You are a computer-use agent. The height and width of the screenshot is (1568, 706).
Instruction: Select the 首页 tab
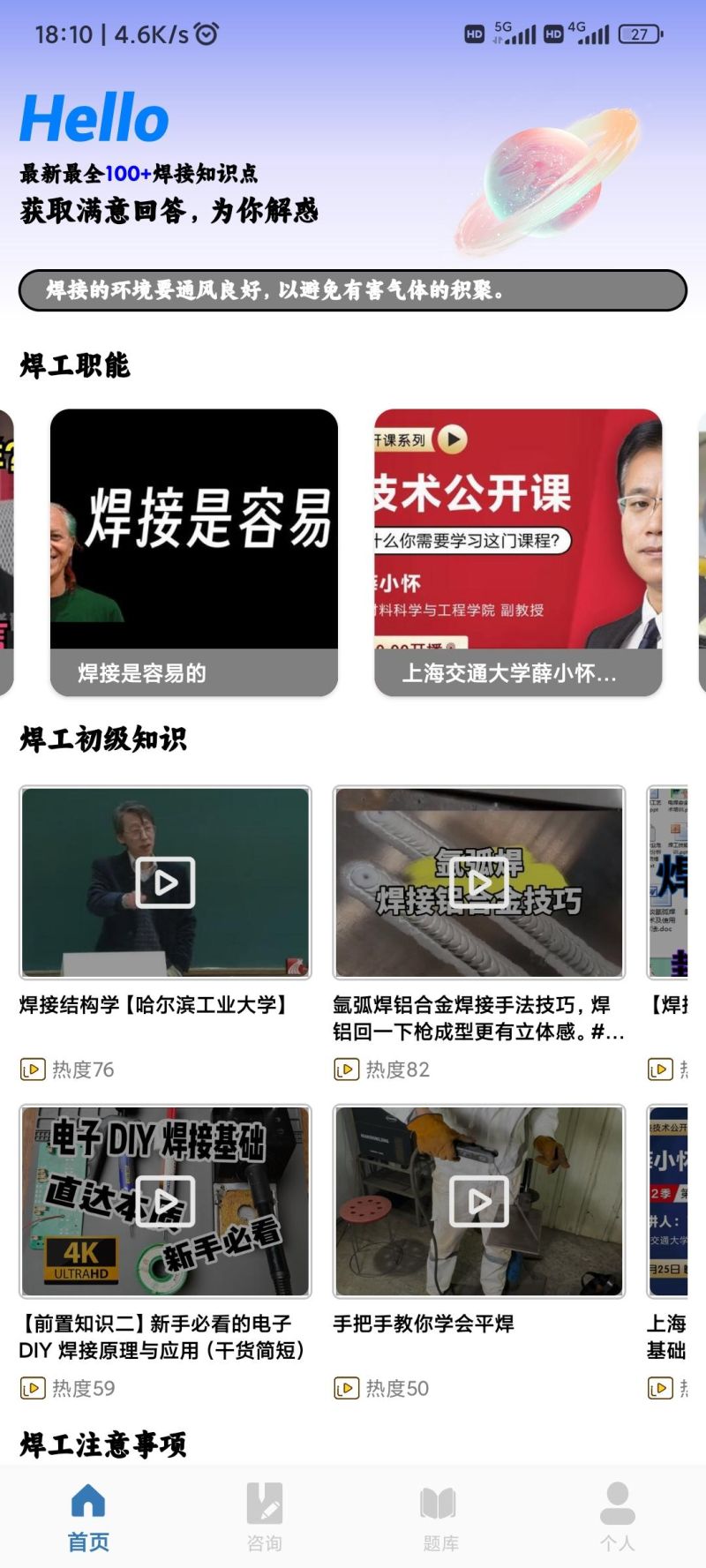pyautogui.click(x=88, y=1517)
